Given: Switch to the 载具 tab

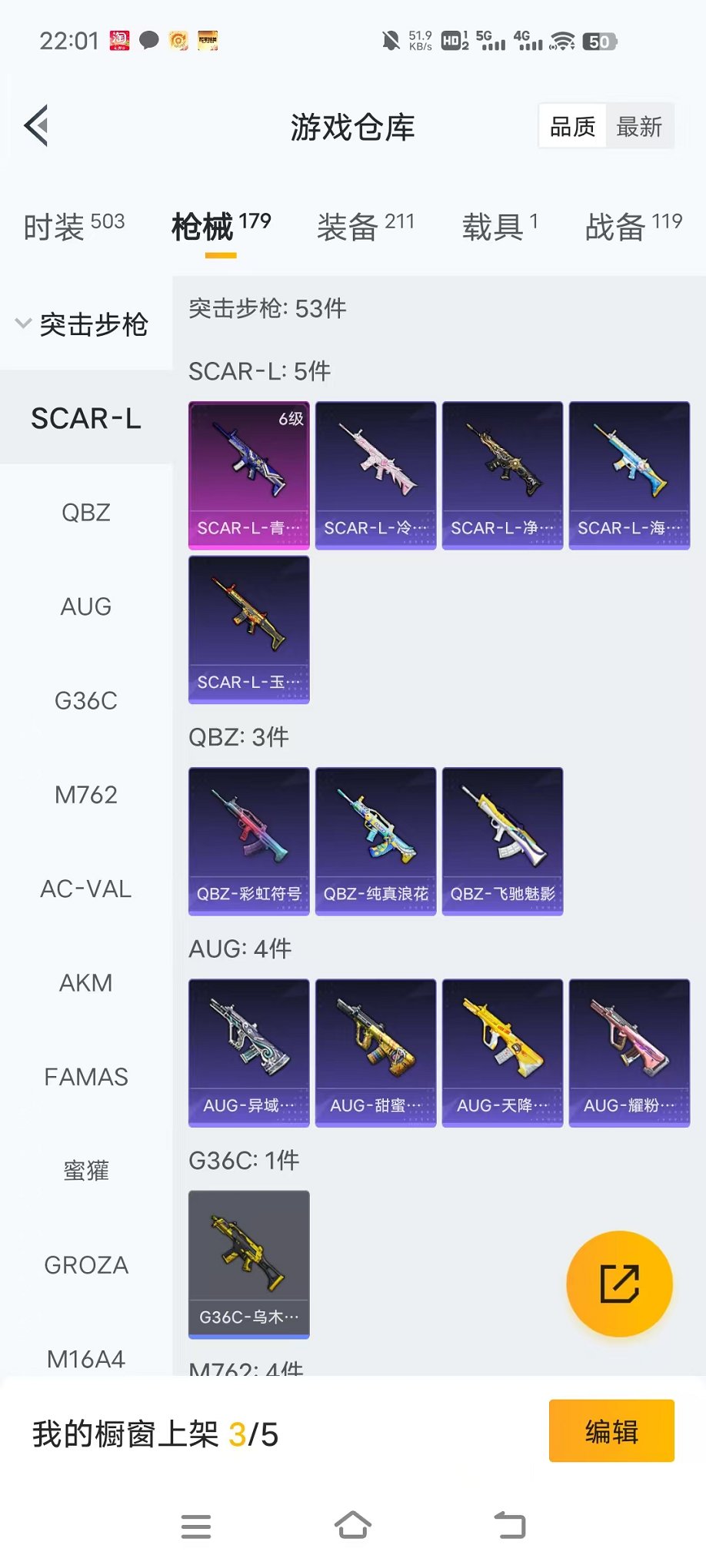Looking at the screenshot, I should pyautogui.click(x=500, y=227).
